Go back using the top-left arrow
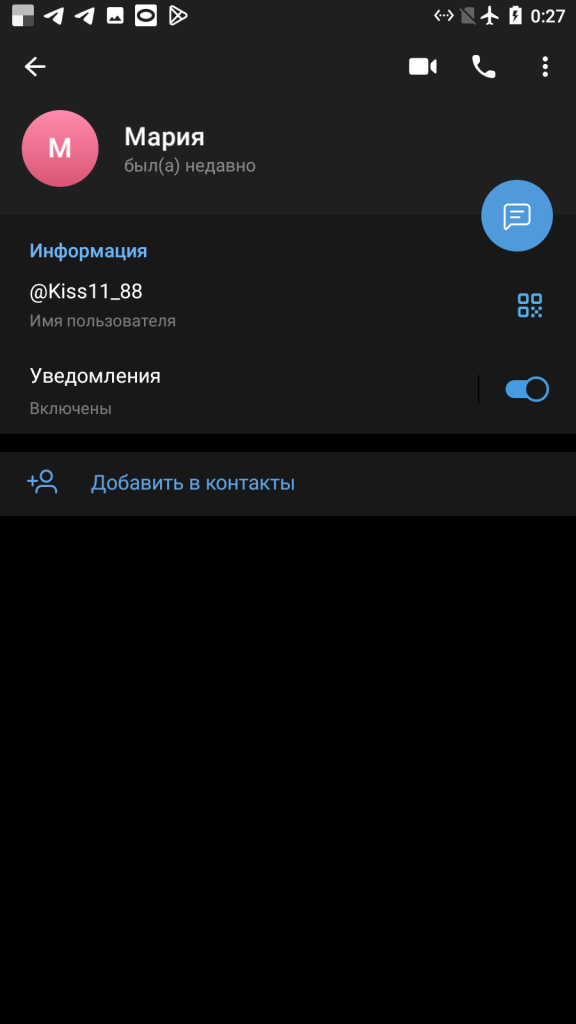Viewport: 576px width, 1024px height. tap(35, 67)
